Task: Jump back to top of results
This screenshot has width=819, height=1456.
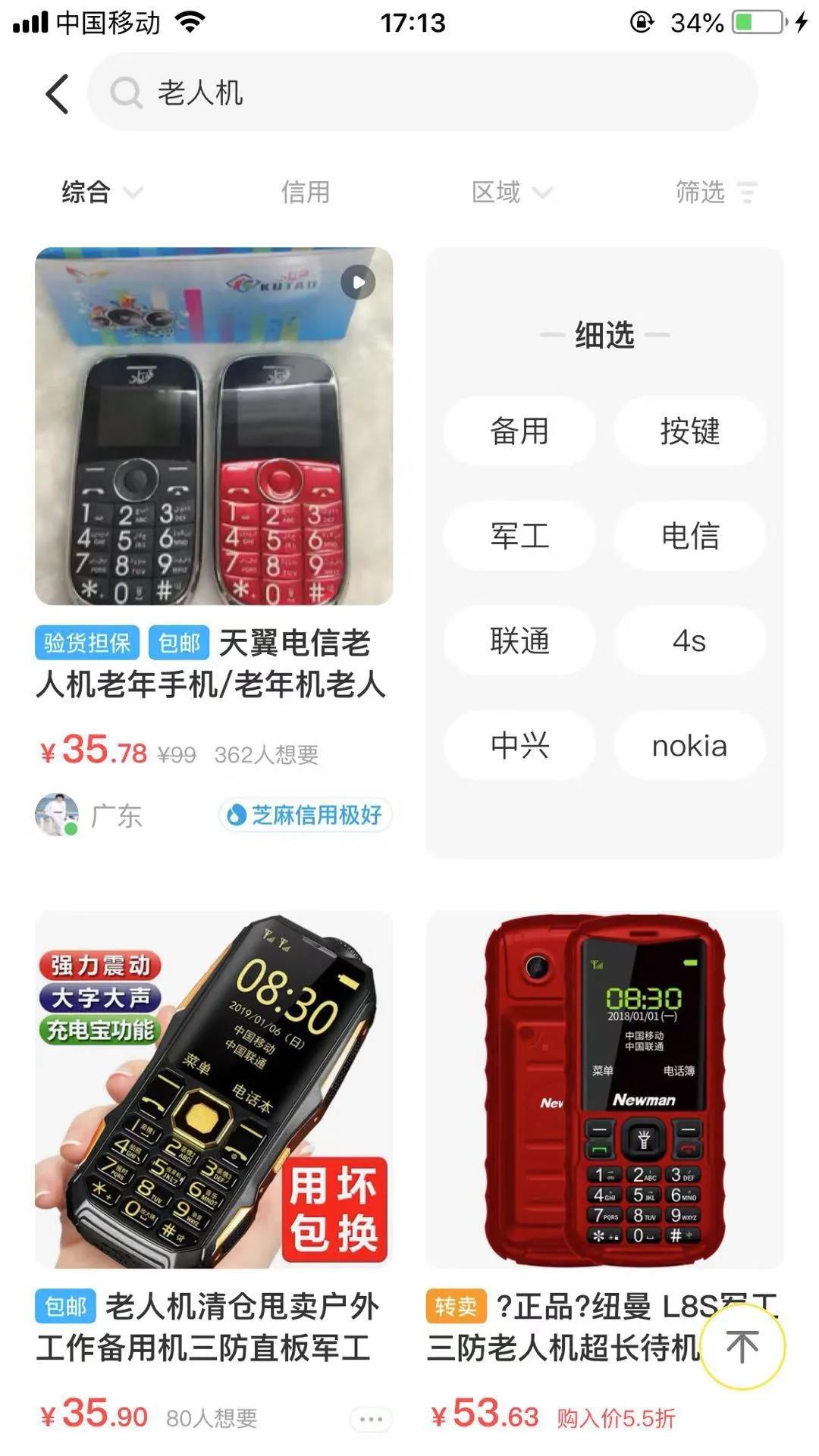Action: pyautogui.click(x=742, y=1346)
